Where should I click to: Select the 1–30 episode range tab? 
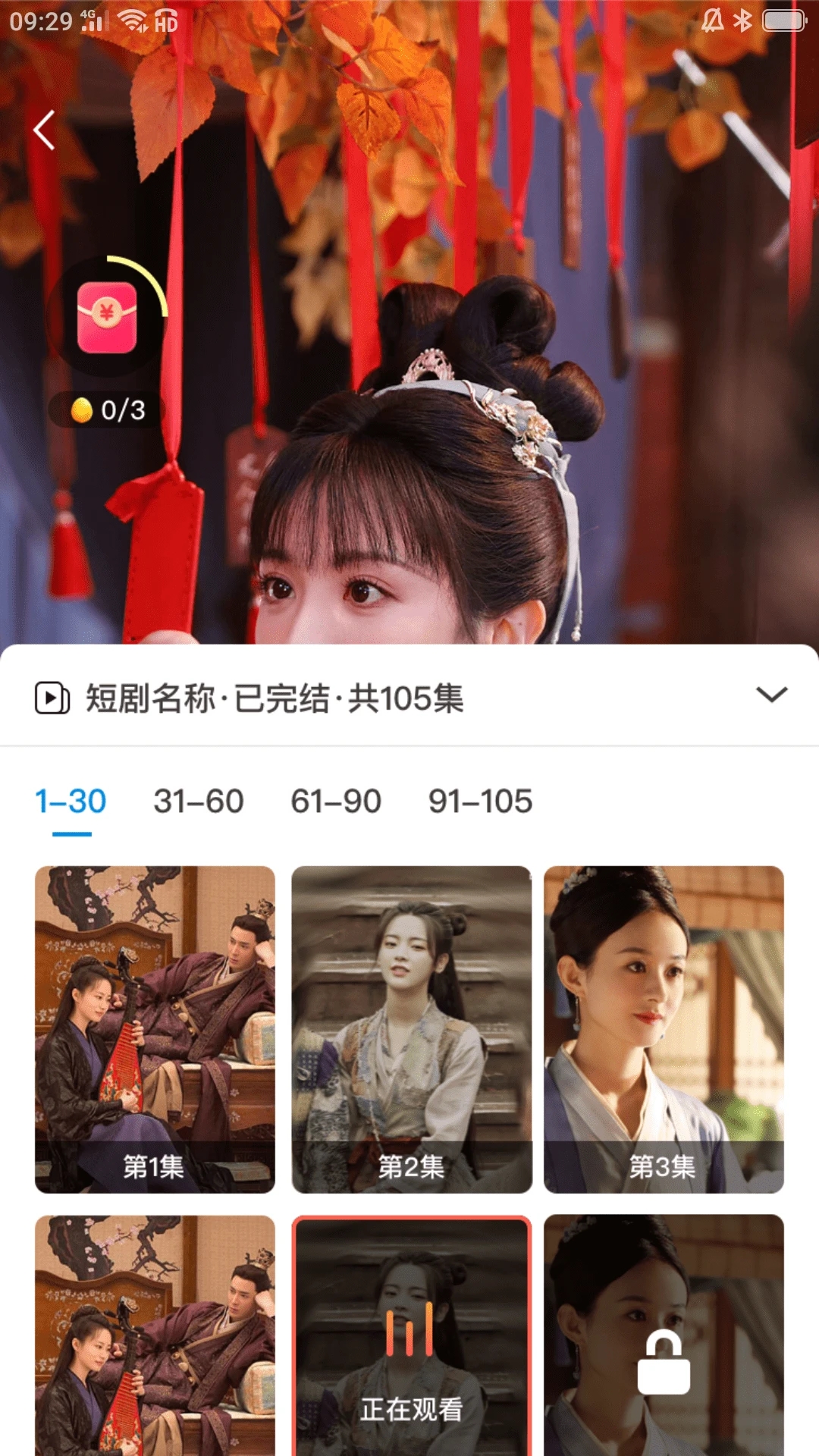click(x=71, y=802)
